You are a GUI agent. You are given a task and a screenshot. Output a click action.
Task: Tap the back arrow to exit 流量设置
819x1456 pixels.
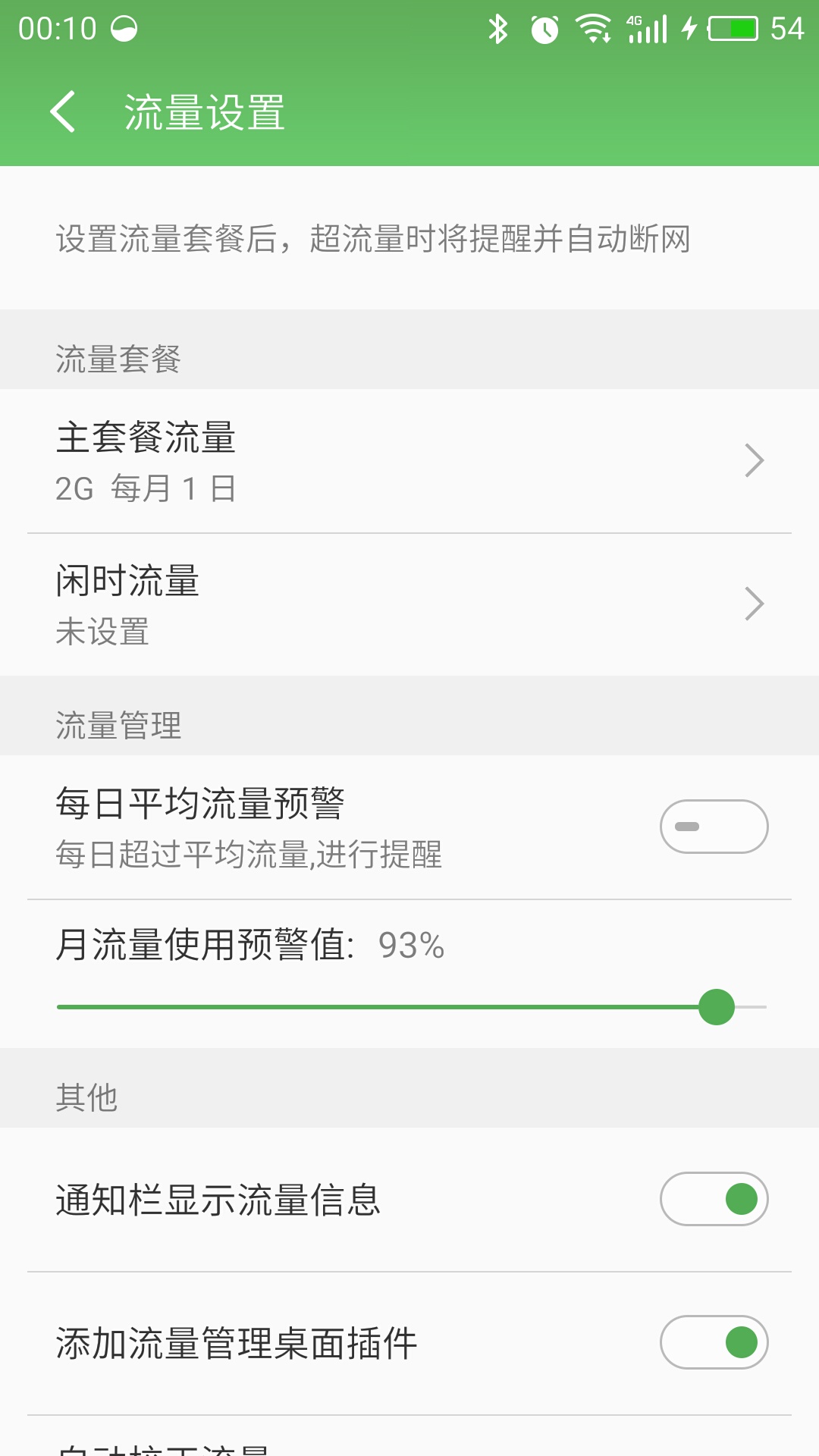click(x=62, y=112)
